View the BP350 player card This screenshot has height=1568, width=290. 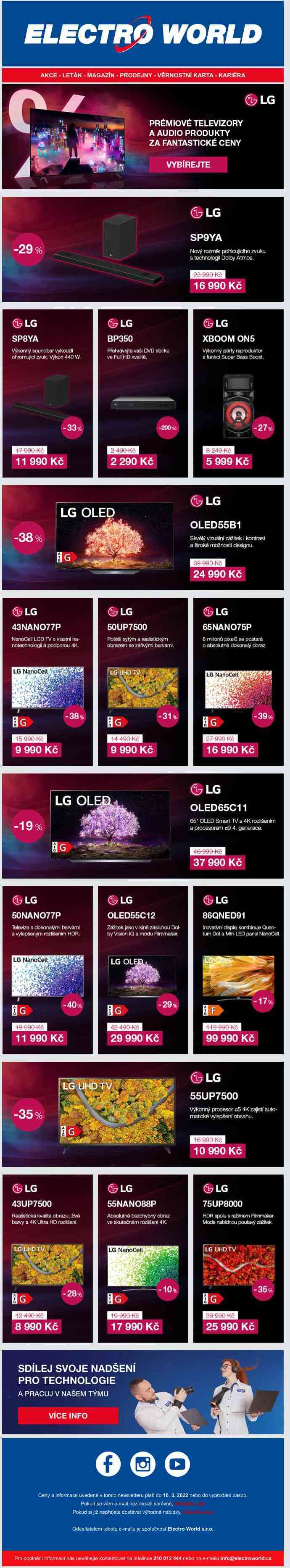pyautogui.click(x=142, y=393)
